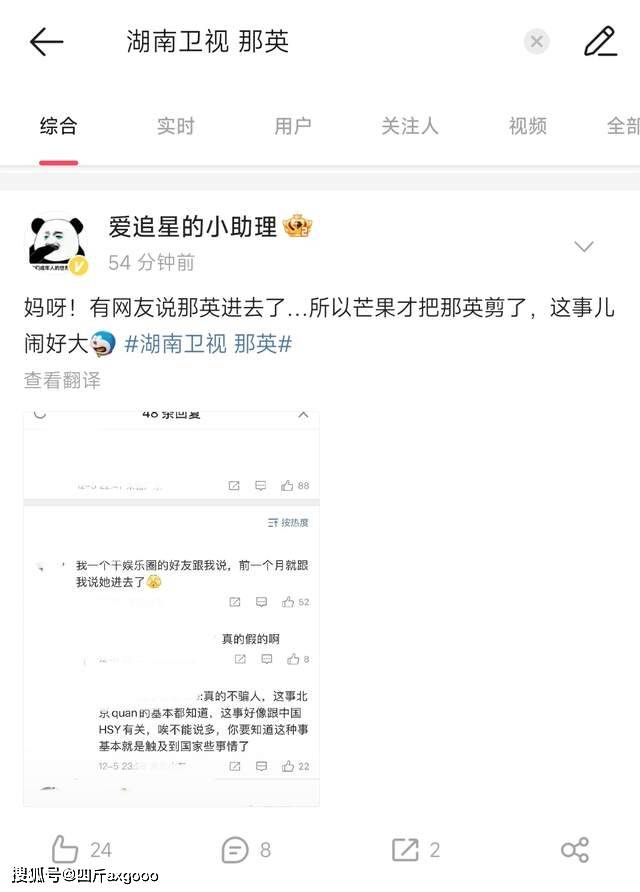Tap 查看翻译 to translate post
The height and width of the screenshot is (892, 640).
[x=62, y=381]
